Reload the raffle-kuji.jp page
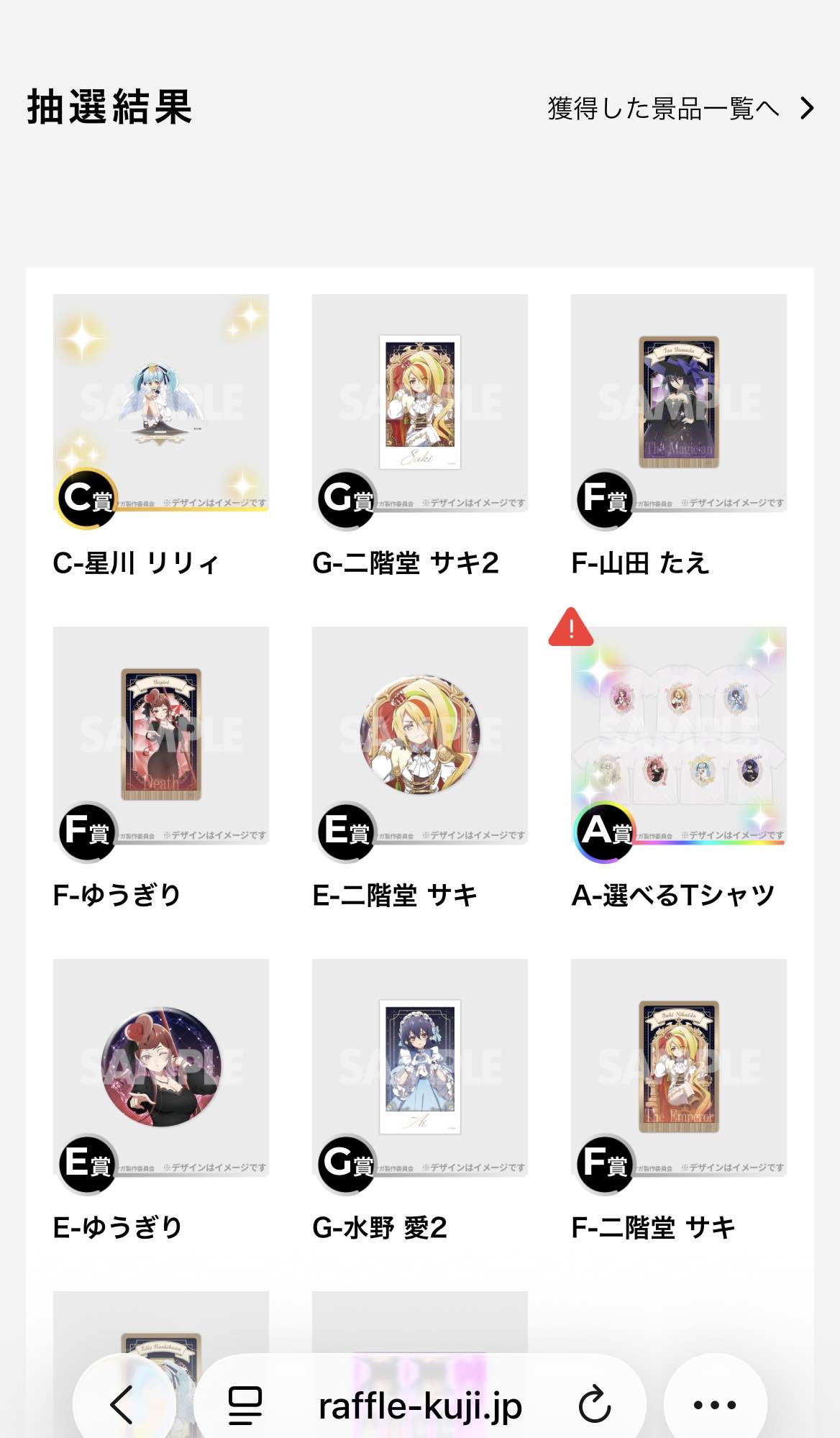The width and height of the screenshot is (840, 1438). tap(595, 1404)
